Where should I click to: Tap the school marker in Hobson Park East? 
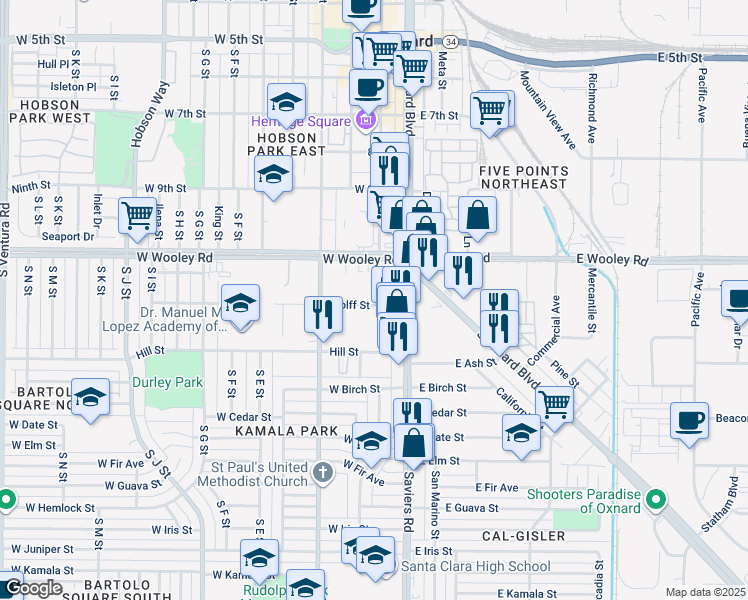272,173
